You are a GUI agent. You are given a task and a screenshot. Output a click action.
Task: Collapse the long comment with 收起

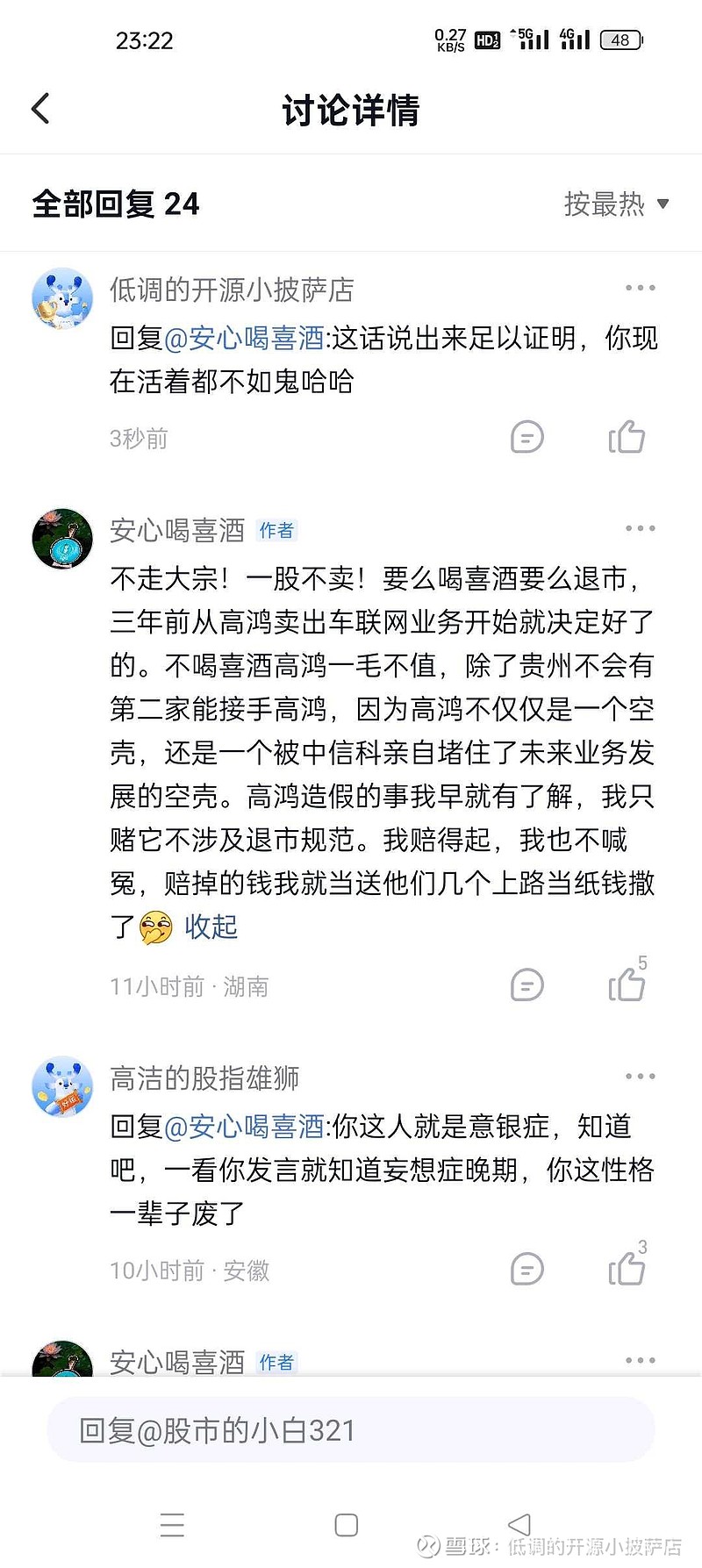pyautogui.click(x=211, y=927)
